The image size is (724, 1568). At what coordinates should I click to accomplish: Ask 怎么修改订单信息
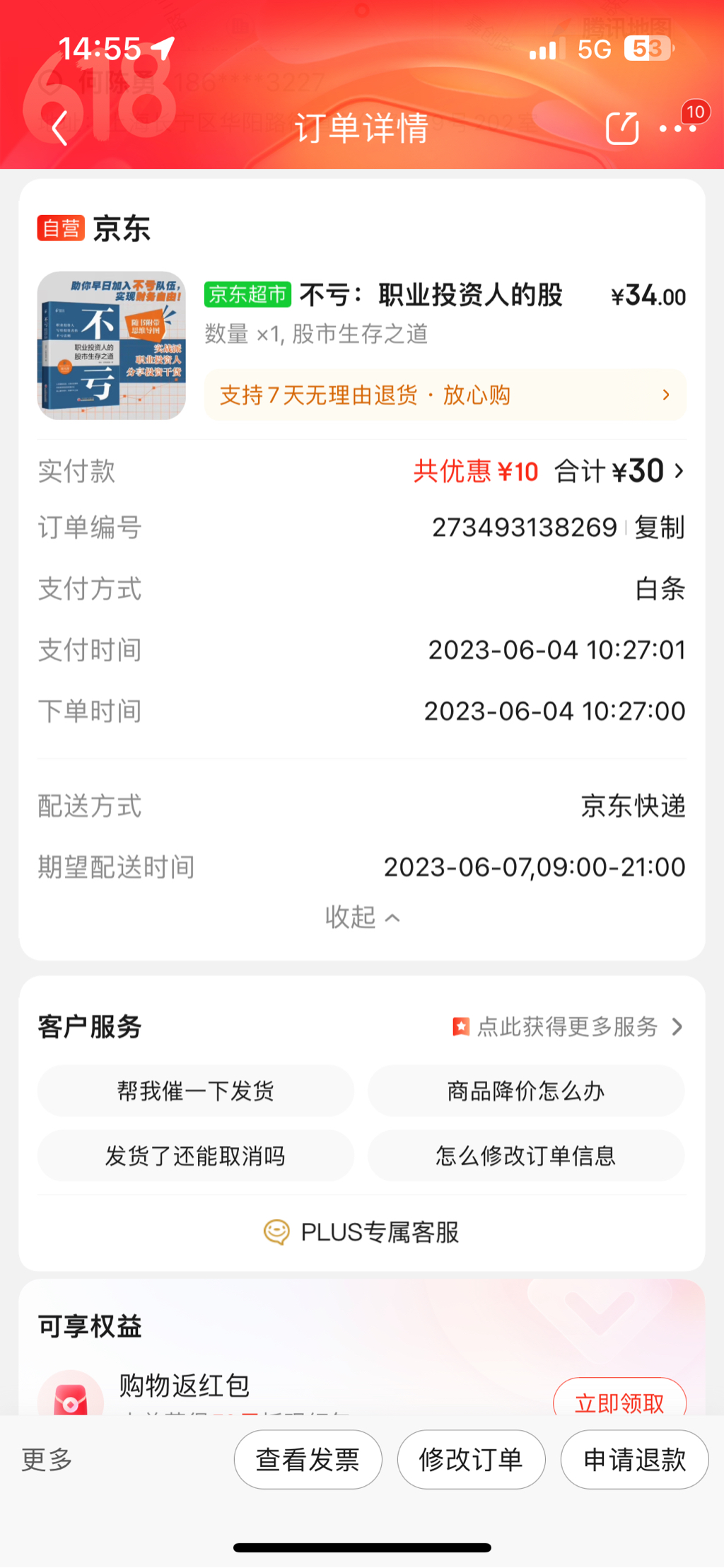pyautogui.click(x=525, y=1156)
